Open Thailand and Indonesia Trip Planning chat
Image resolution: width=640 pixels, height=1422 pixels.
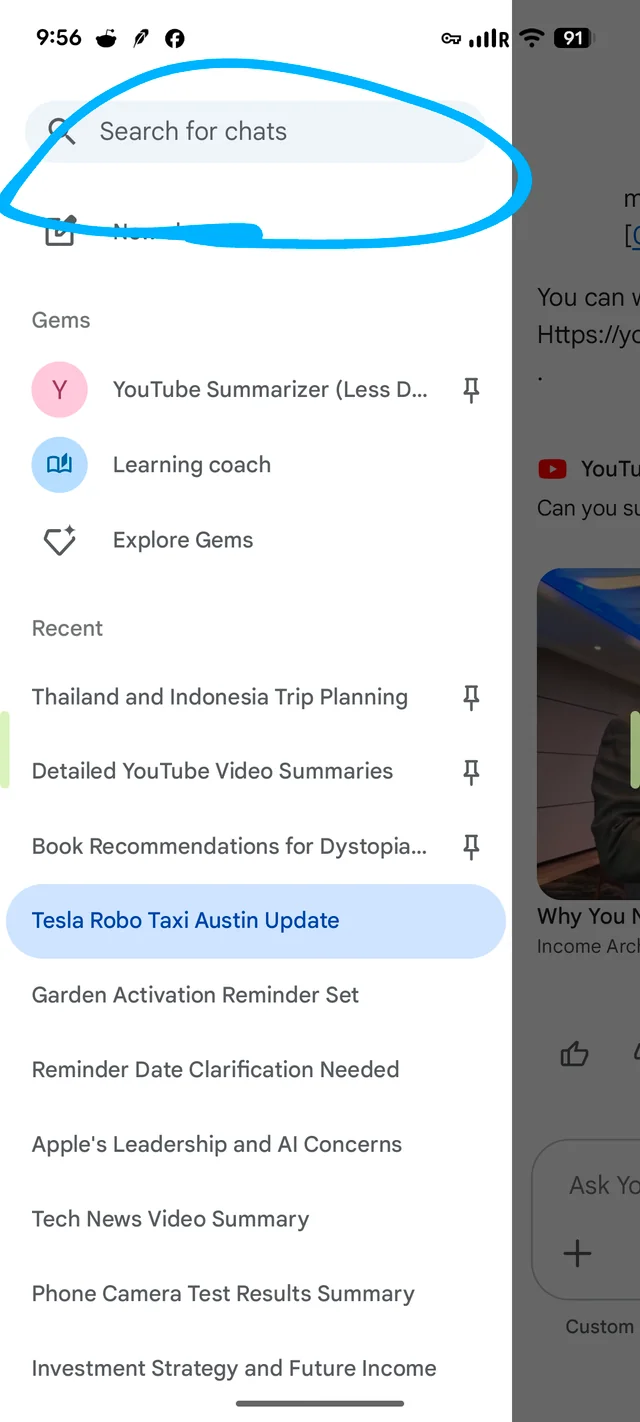point(220,697)
